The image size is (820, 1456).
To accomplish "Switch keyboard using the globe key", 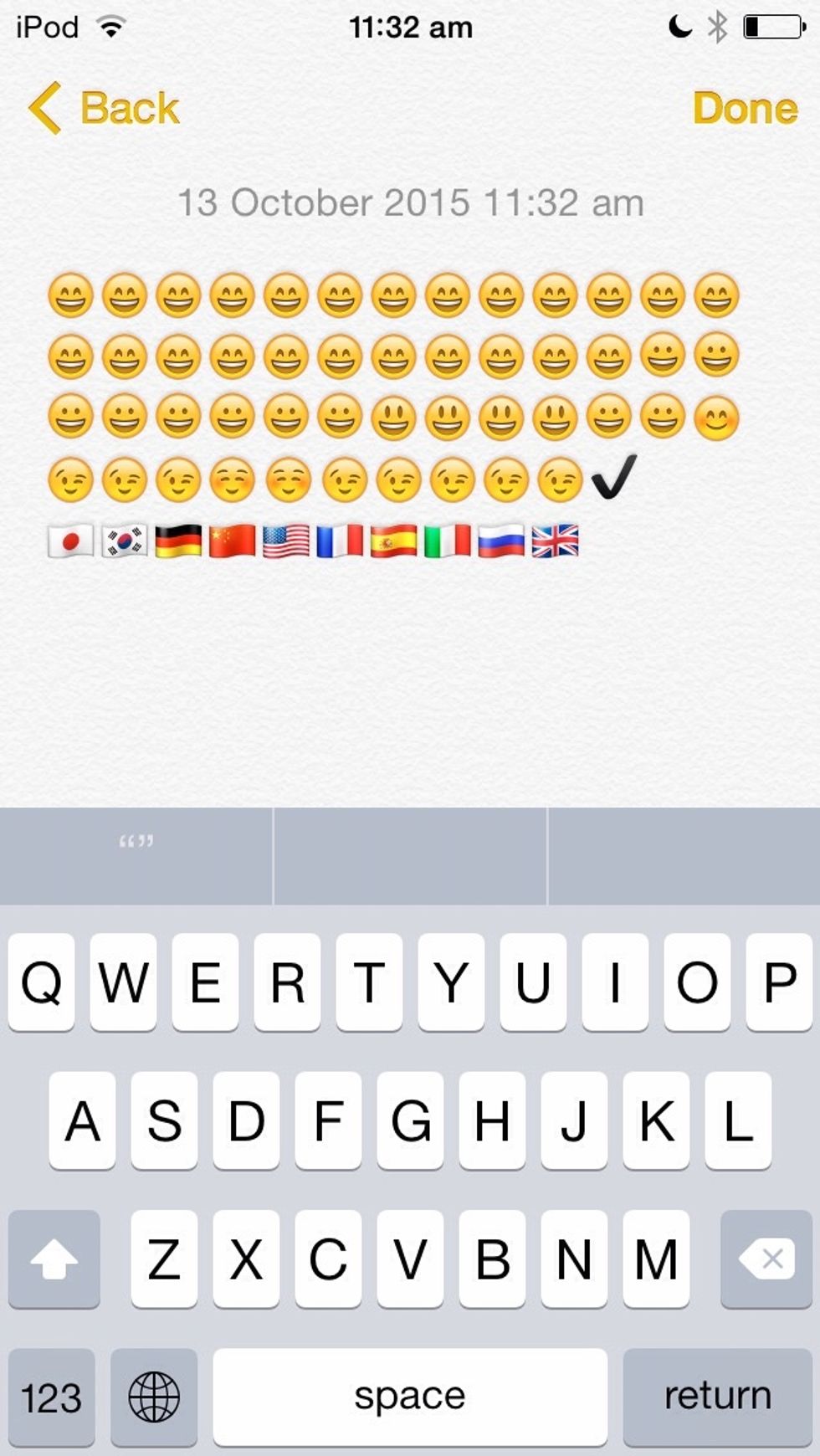I will coord(154,1397).
